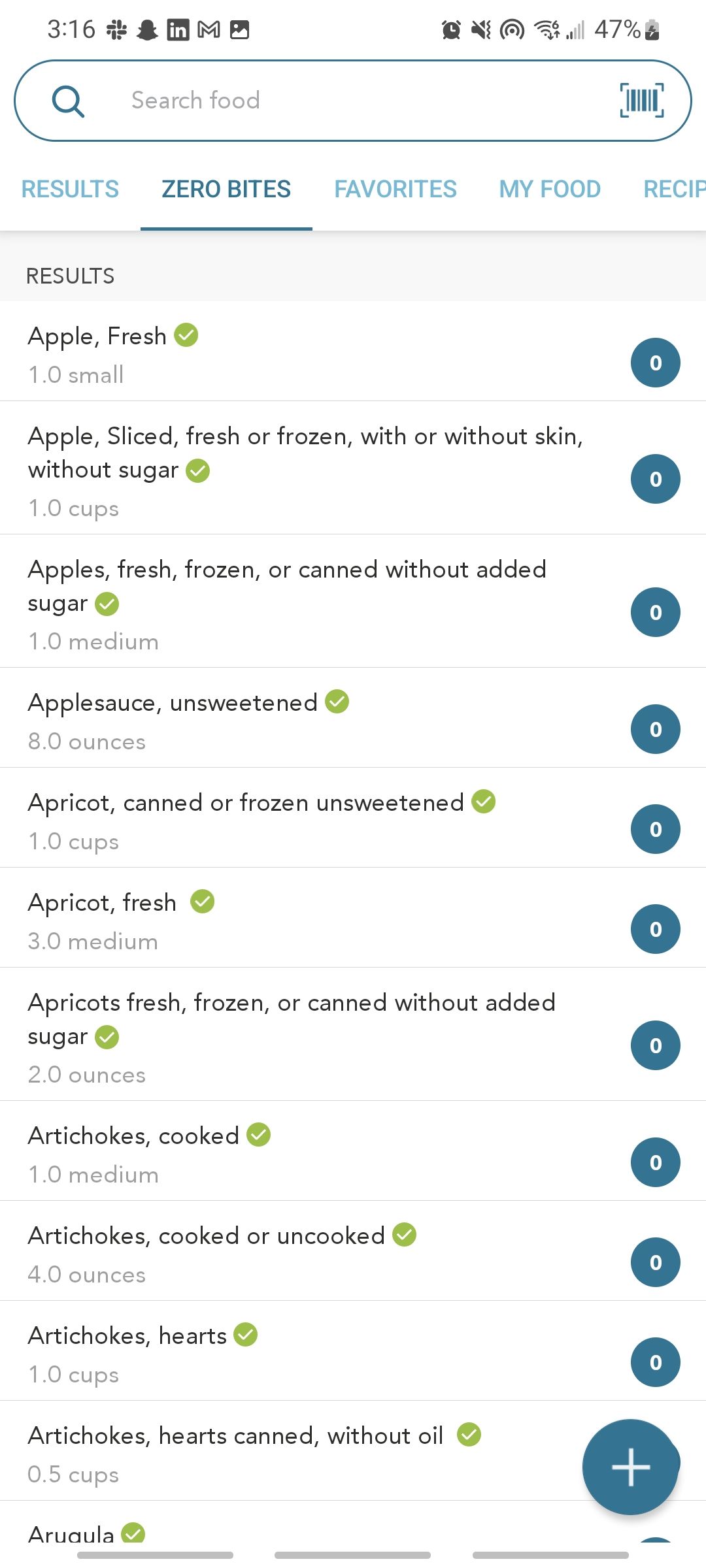
Task: Select the ZERO BITES tab
Action: [x=226, y=189]
